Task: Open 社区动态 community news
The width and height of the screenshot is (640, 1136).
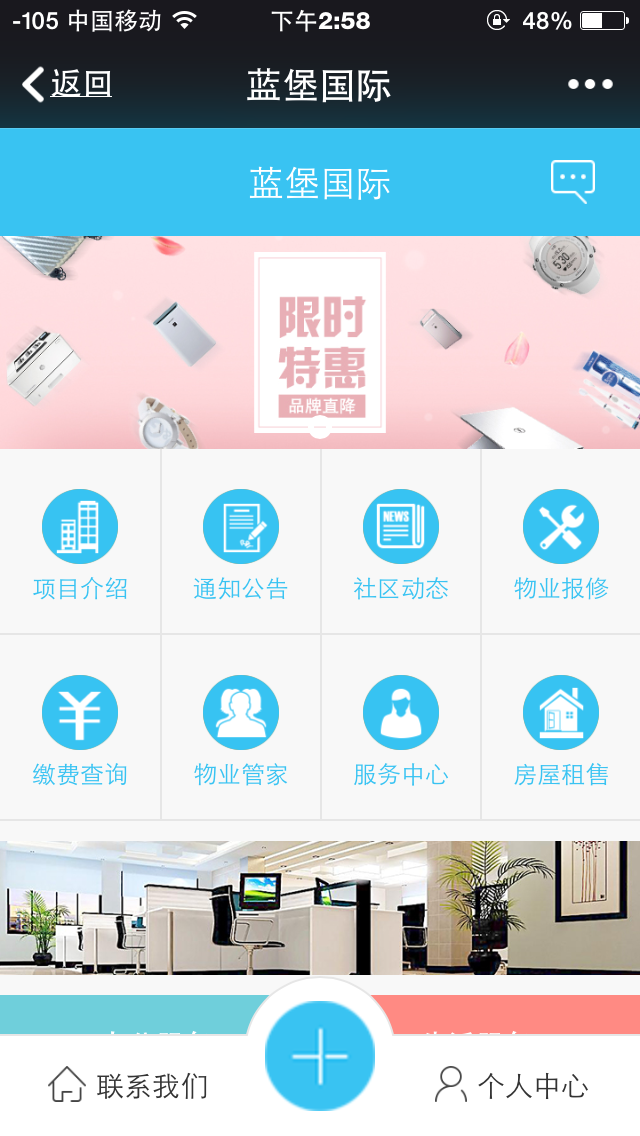Action: pyautogui.click(x=400, y=543)
